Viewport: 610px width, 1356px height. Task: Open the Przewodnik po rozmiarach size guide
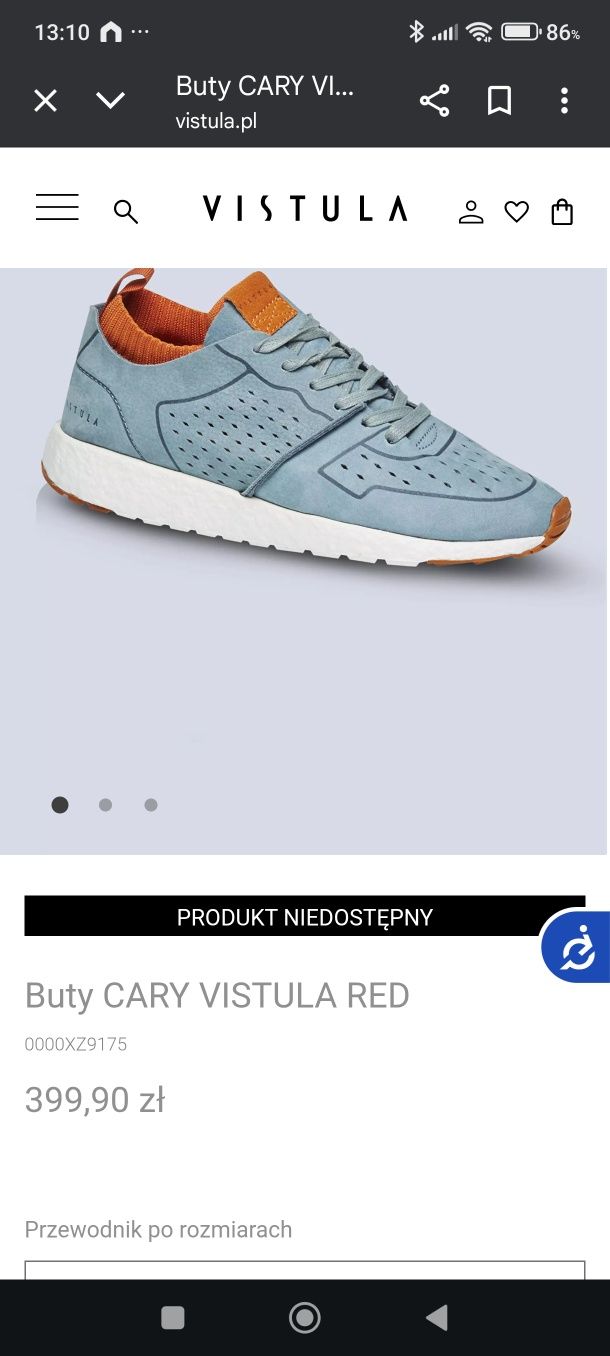pos(158,1229)
